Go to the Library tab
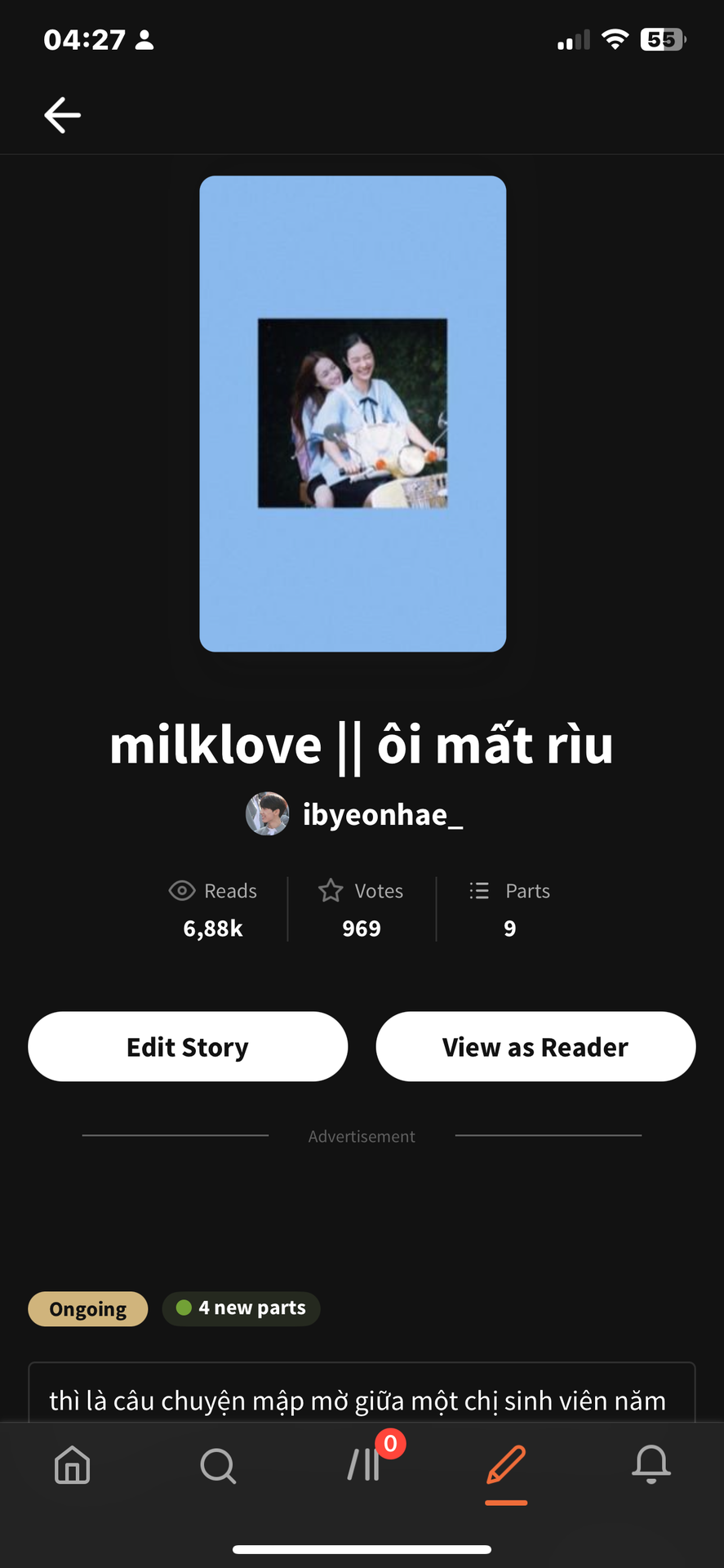 point(364,1464)
